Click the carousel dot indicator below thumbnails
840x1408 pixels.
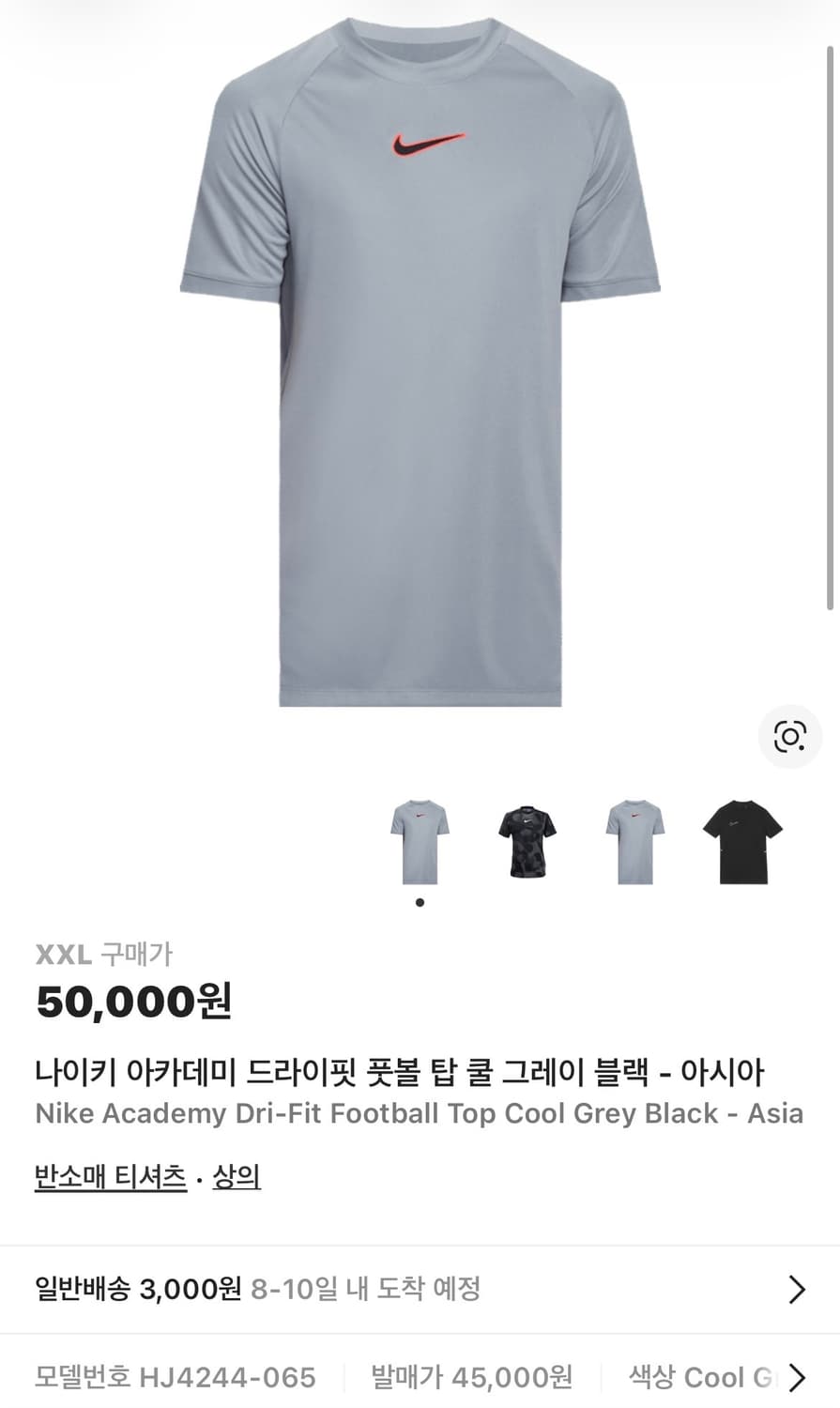[420, 901]
